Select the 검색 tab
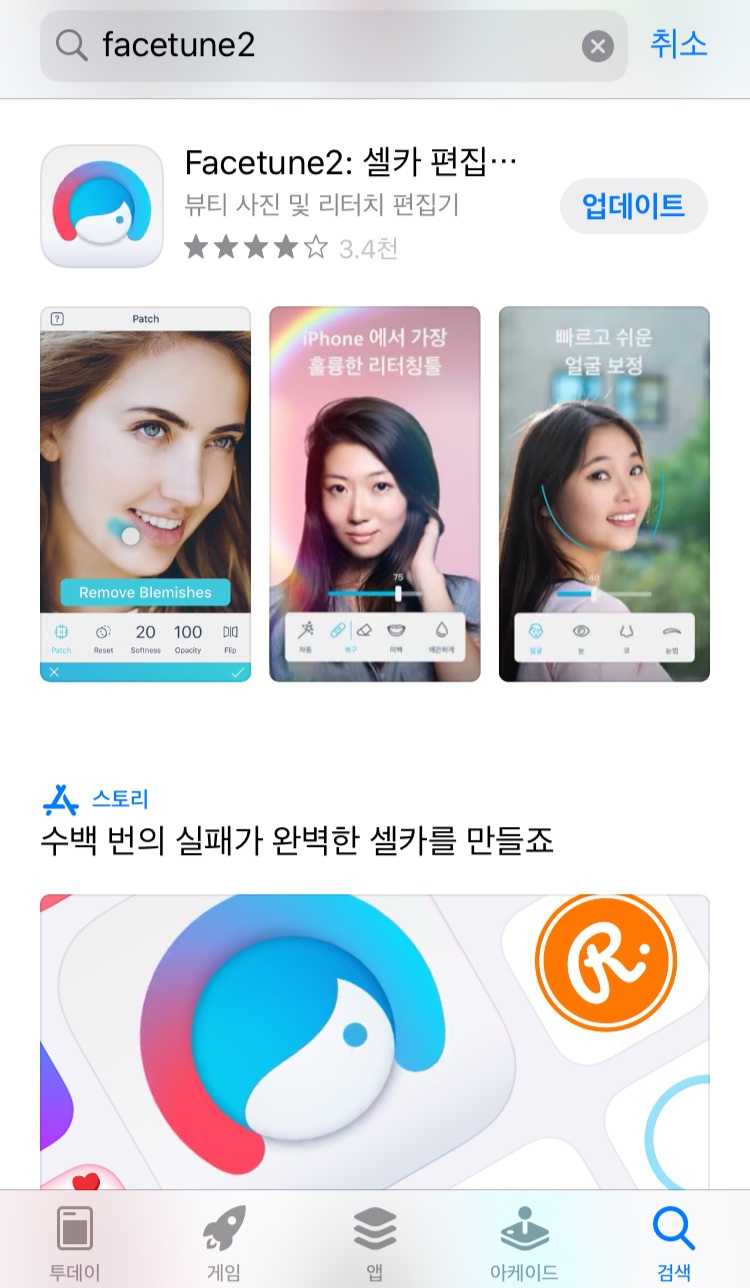750x1288 pixels. [x=674, y=1242]
